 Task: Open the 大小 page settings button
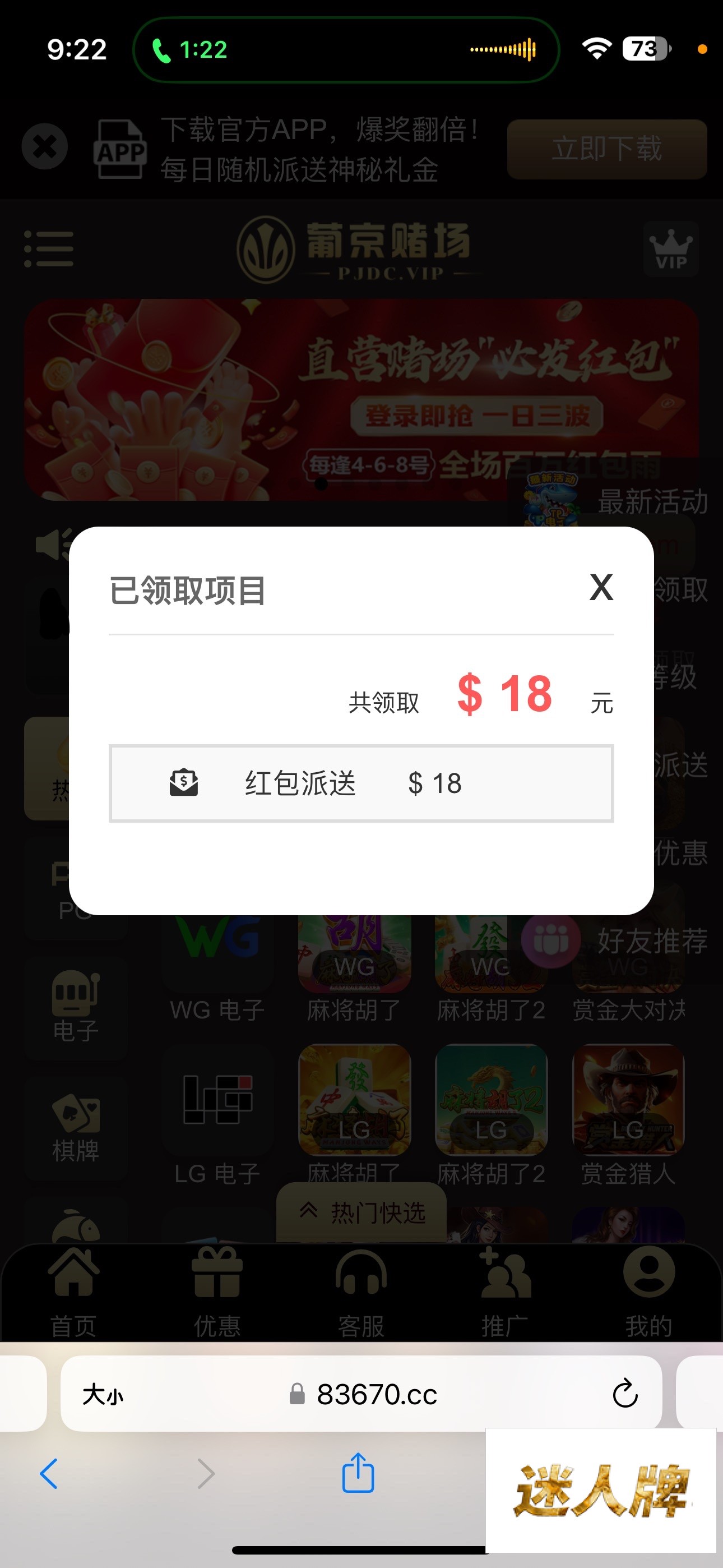coord(102,1394)
